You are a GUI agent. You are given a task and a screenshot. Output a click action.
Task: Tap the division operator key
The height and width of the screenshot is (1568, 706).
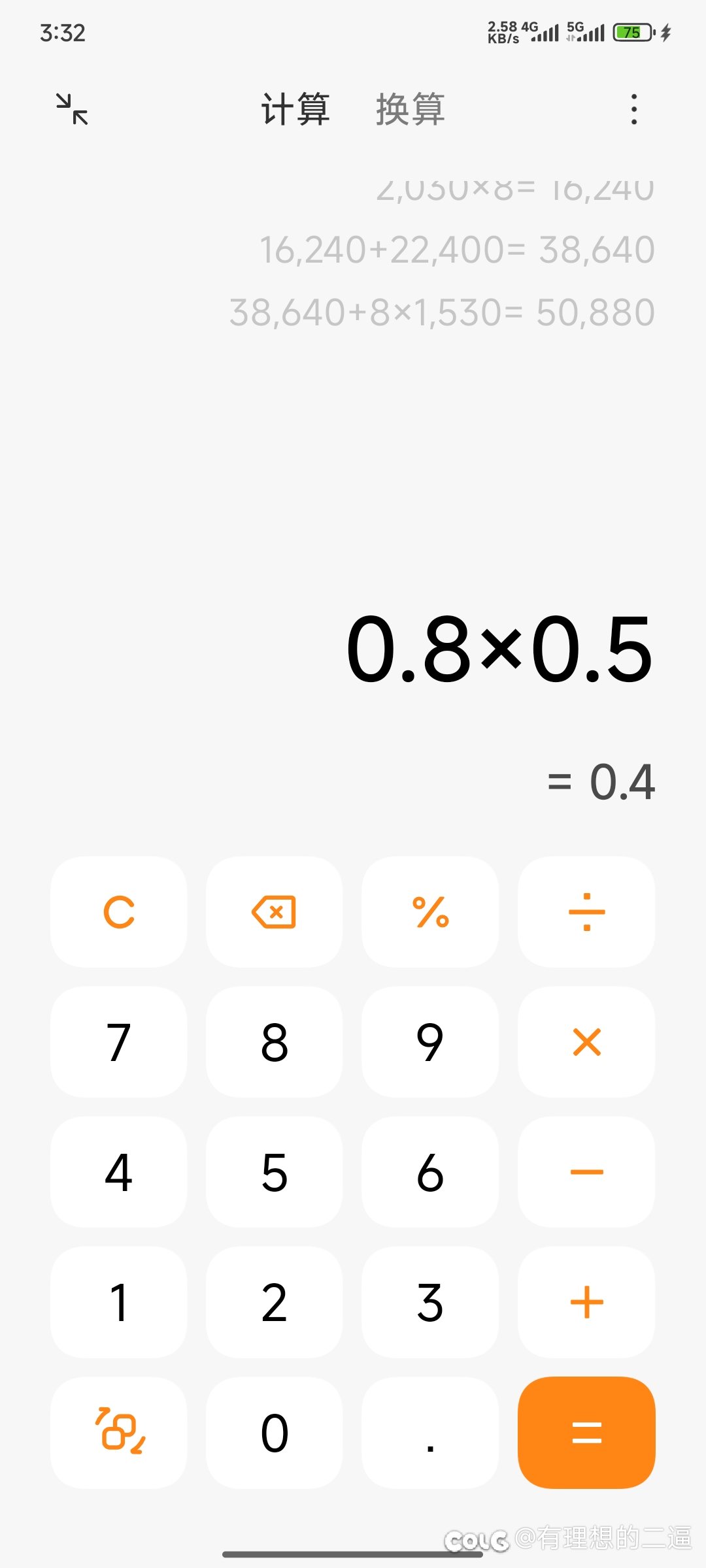tap(586, 911)
